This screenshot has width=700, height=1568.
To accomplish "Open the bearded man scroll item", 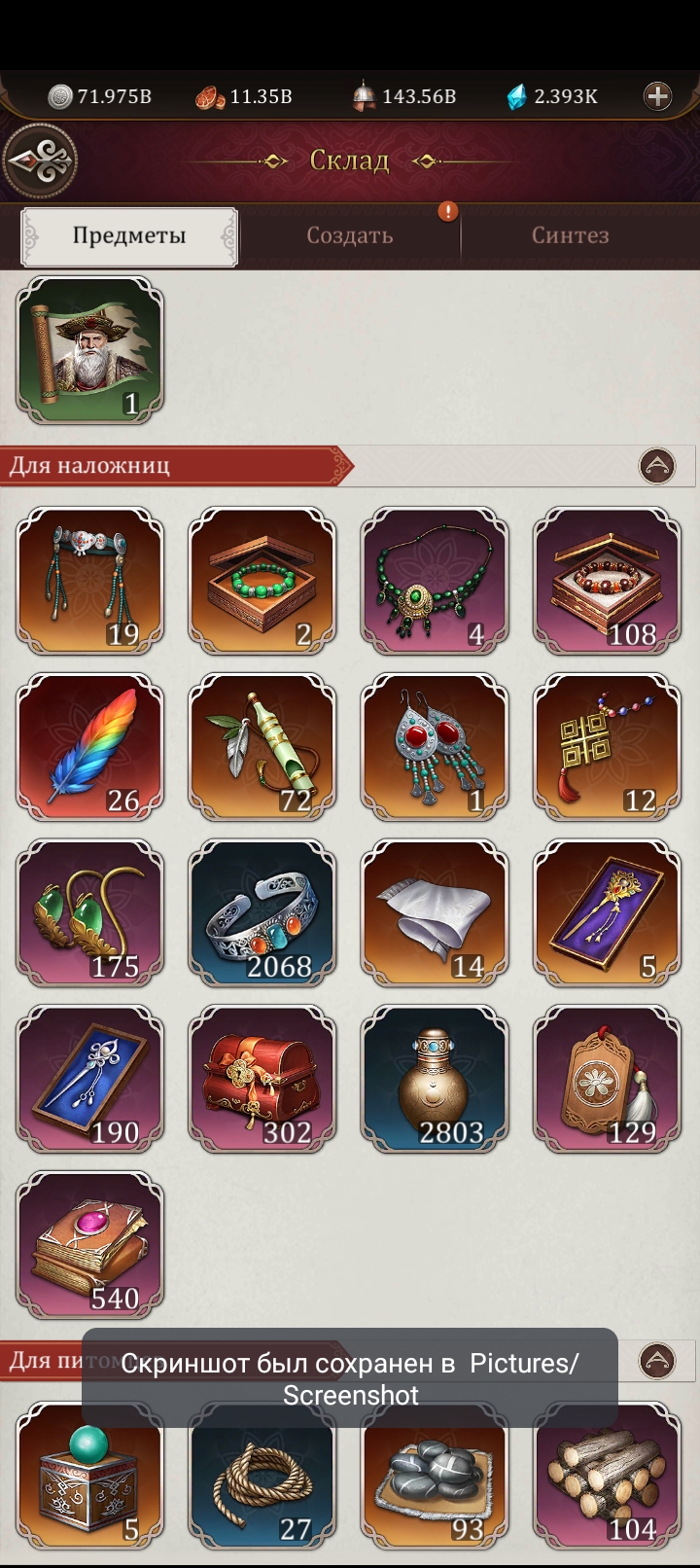I will pyautogui.click(x=89, y=350).
